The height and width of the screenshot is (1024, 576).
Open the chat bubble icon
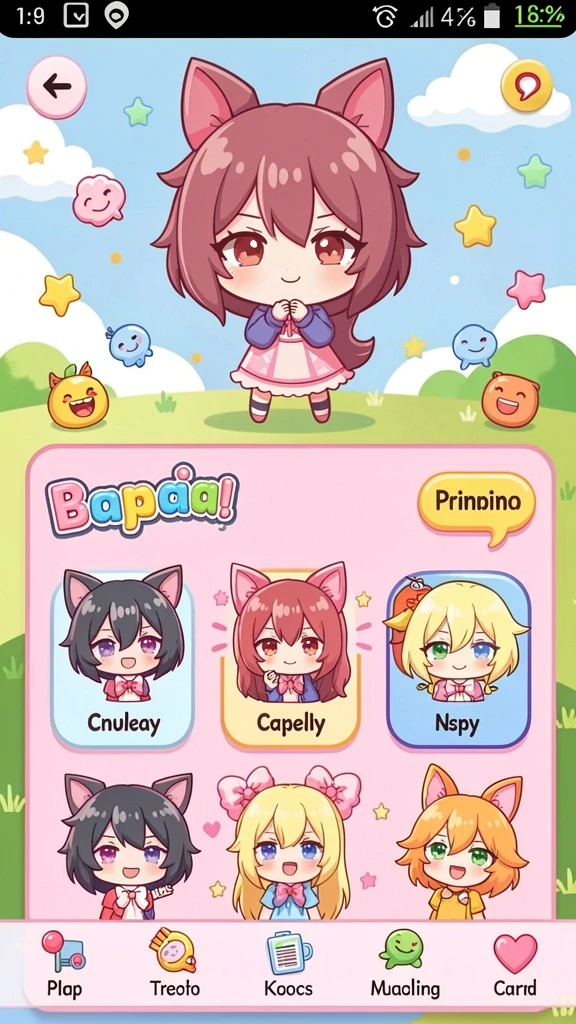[526, 86]
